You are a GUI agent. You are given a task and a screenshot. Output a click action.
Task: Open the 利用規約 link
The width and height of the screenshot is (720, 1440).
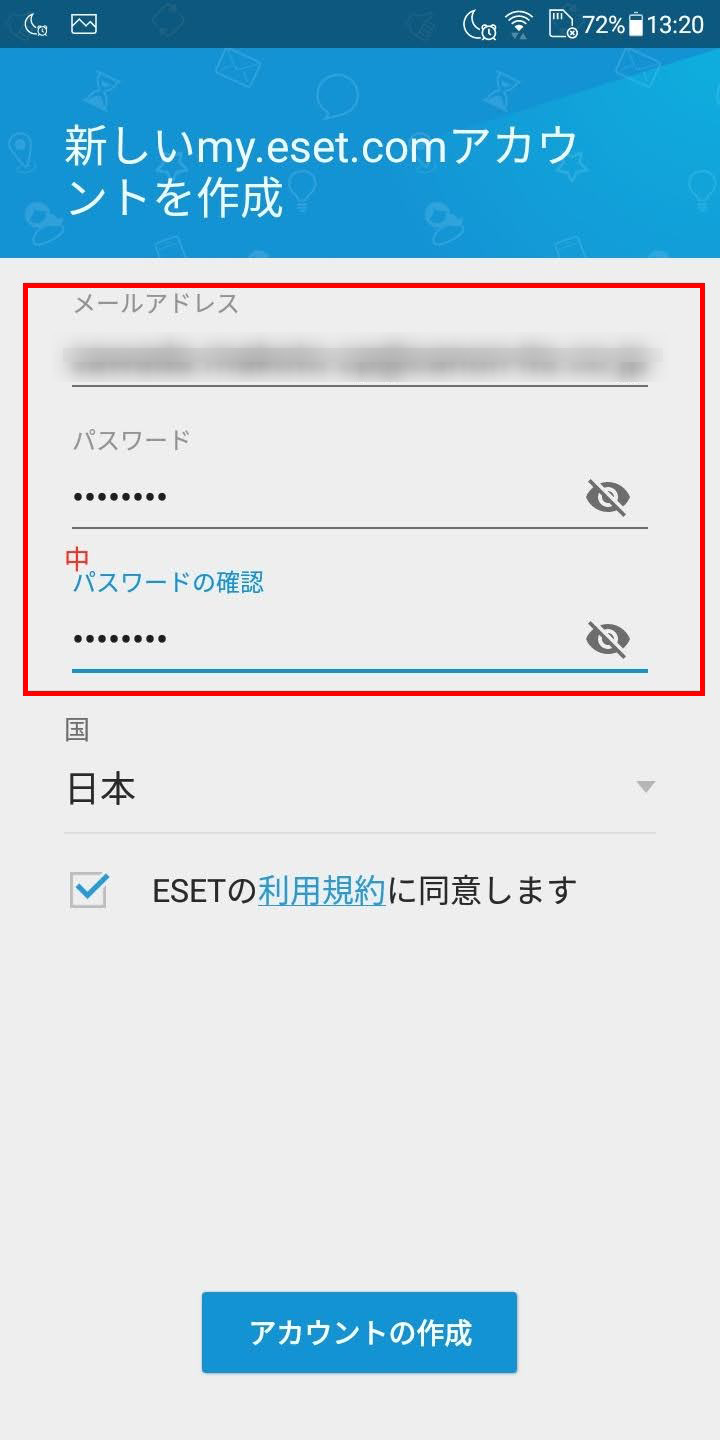click(x=321, y=890)
